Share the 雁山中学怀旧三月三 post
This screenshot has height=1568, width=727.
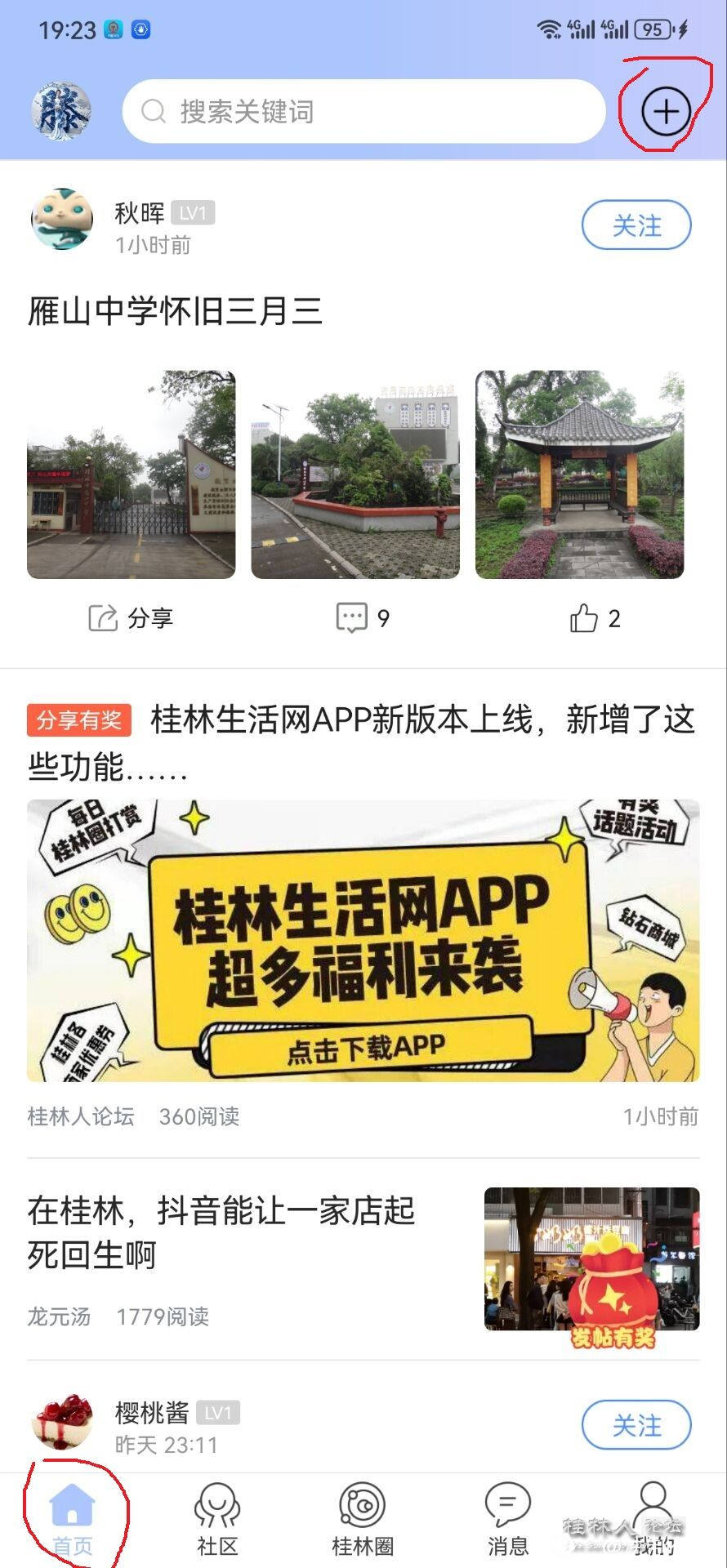[x=131, y=618]
